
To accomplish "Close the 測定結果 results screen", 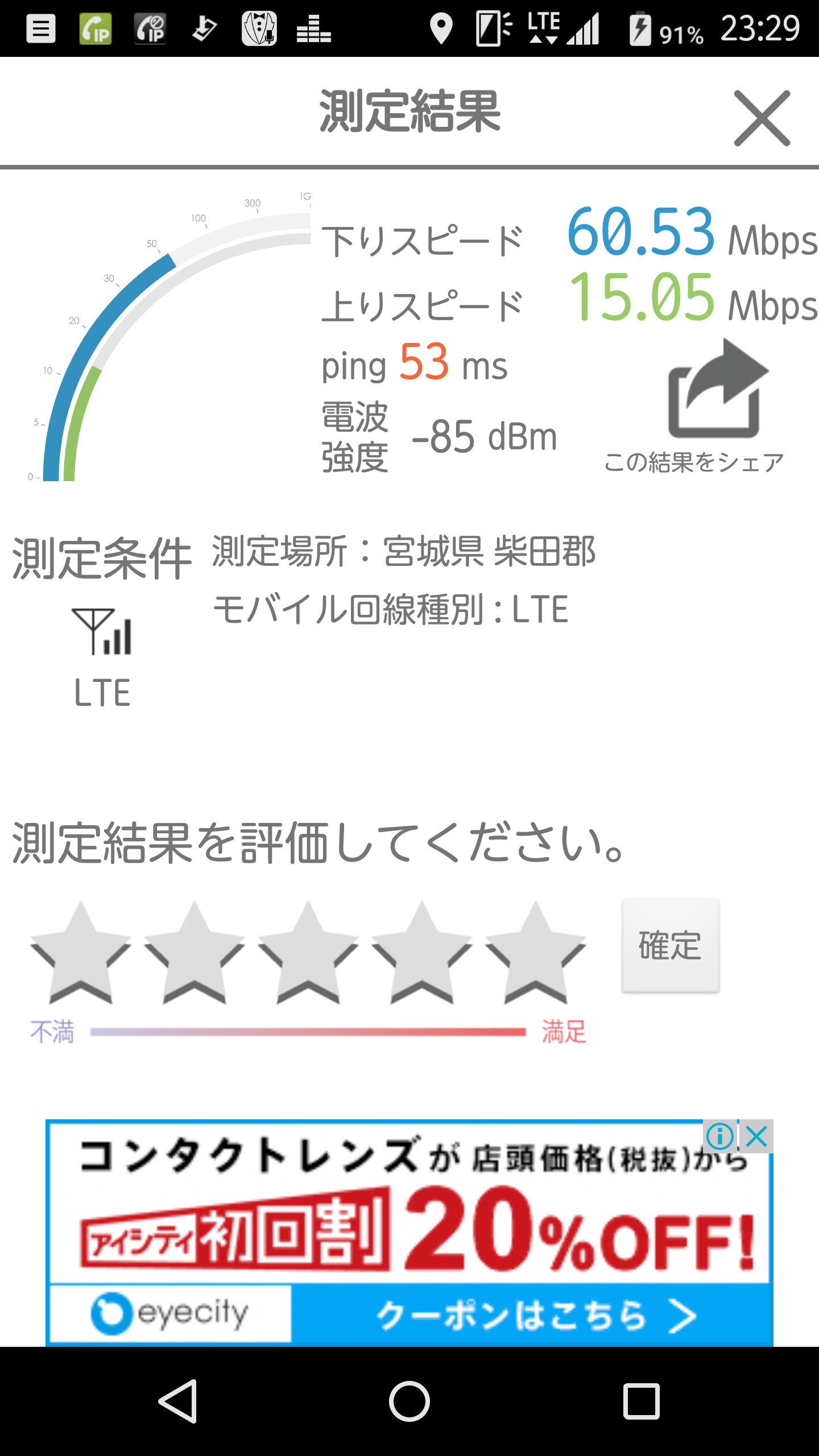I will pyautogui.click(x=762, y=118).
